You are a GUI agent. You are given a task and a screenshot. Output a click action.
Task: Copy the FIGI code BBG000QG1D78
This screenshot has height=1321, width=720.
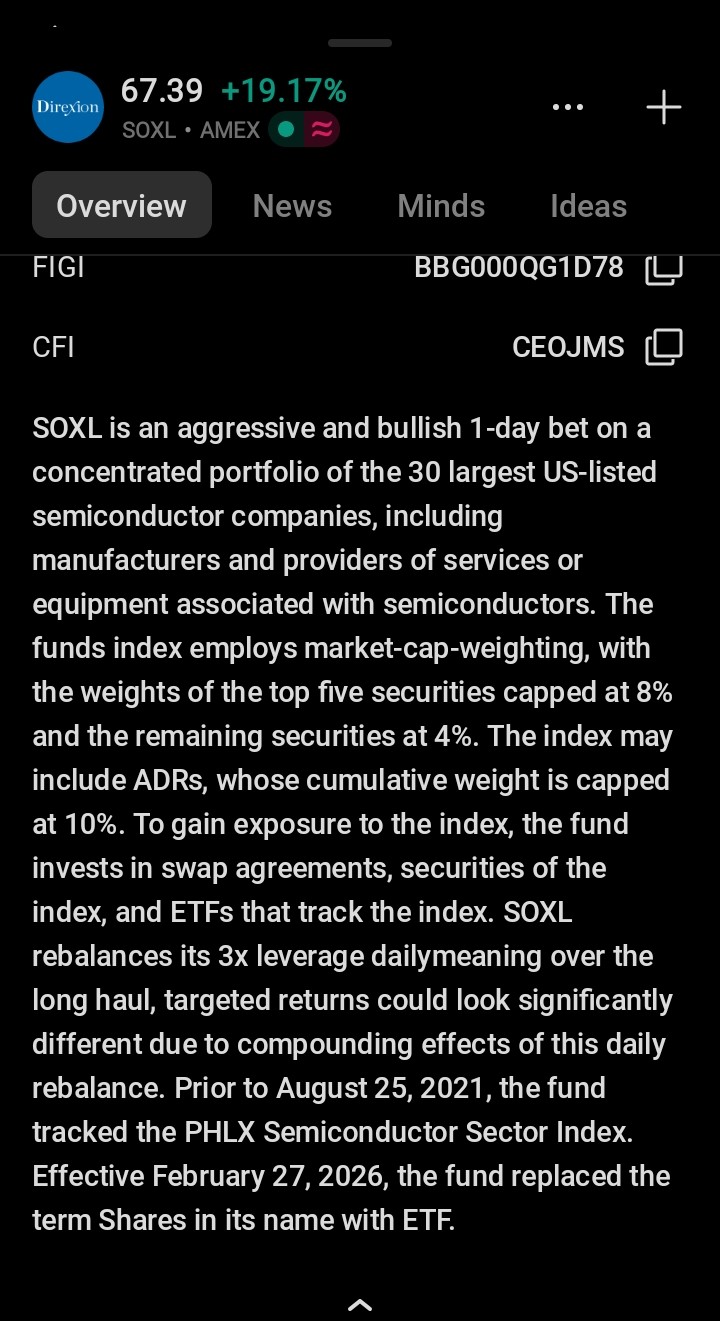pos(664,268)
